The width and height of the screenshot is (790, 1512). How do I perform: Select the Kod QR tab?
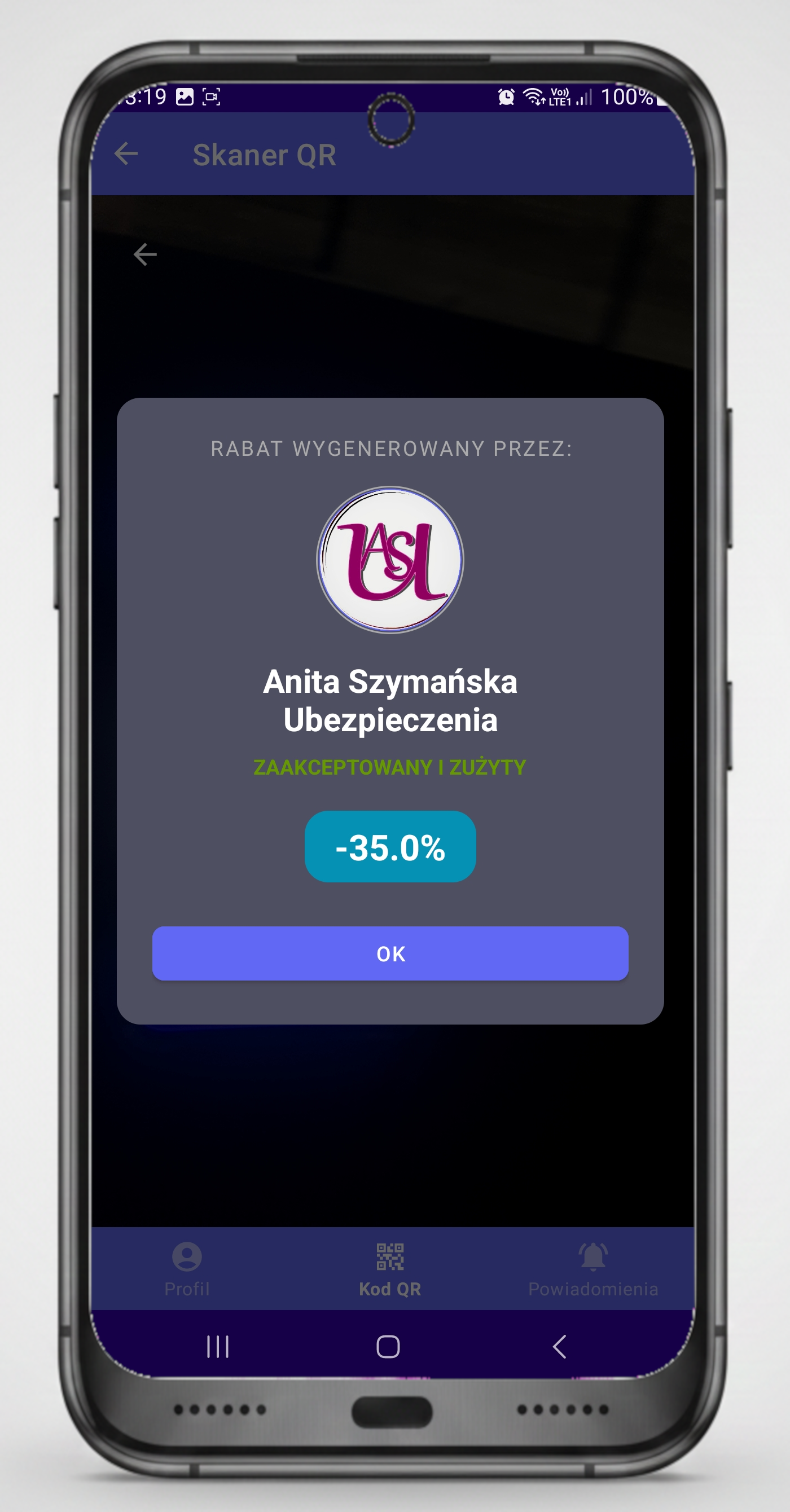click(x=390, y=1268)
